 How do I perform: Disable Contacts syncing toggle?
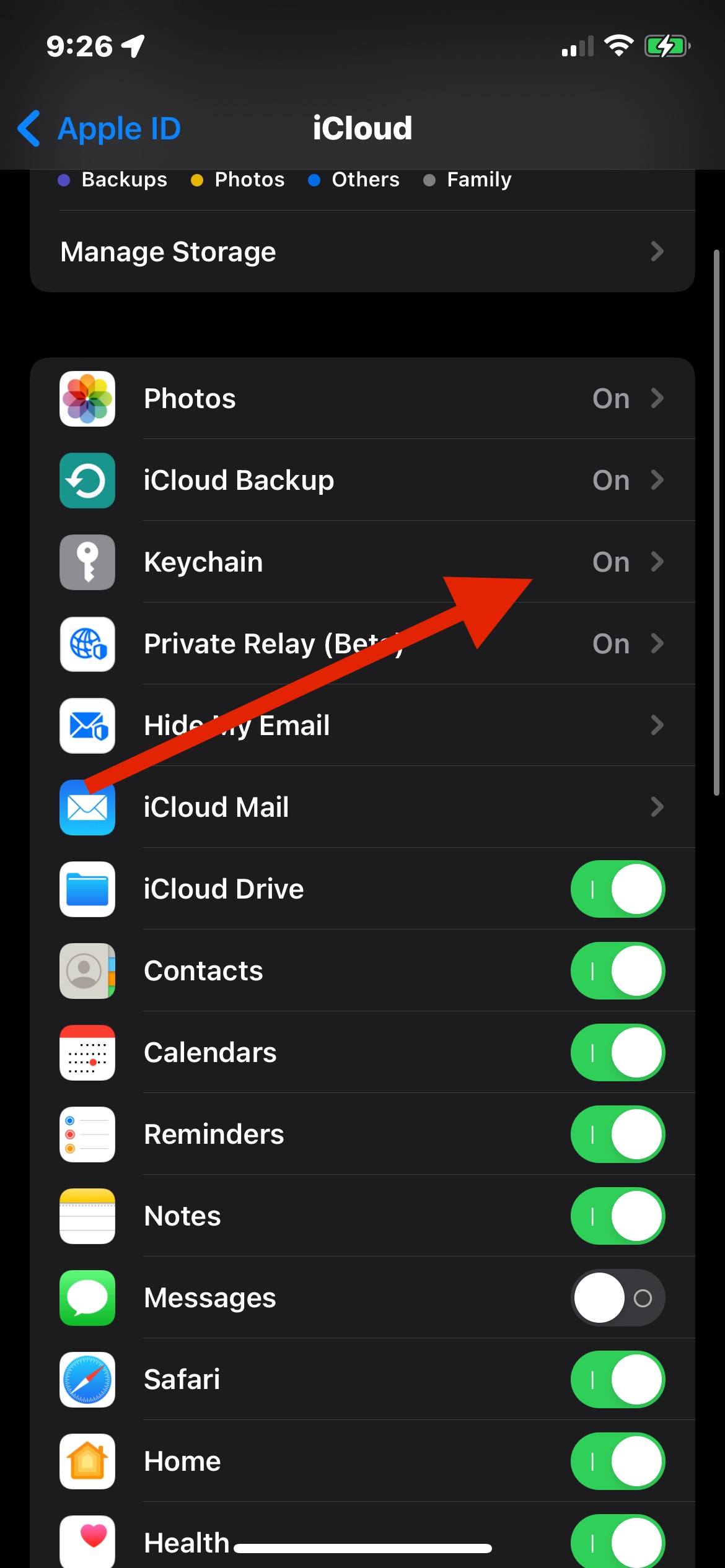pyautogui.click(x=618, y=971)
